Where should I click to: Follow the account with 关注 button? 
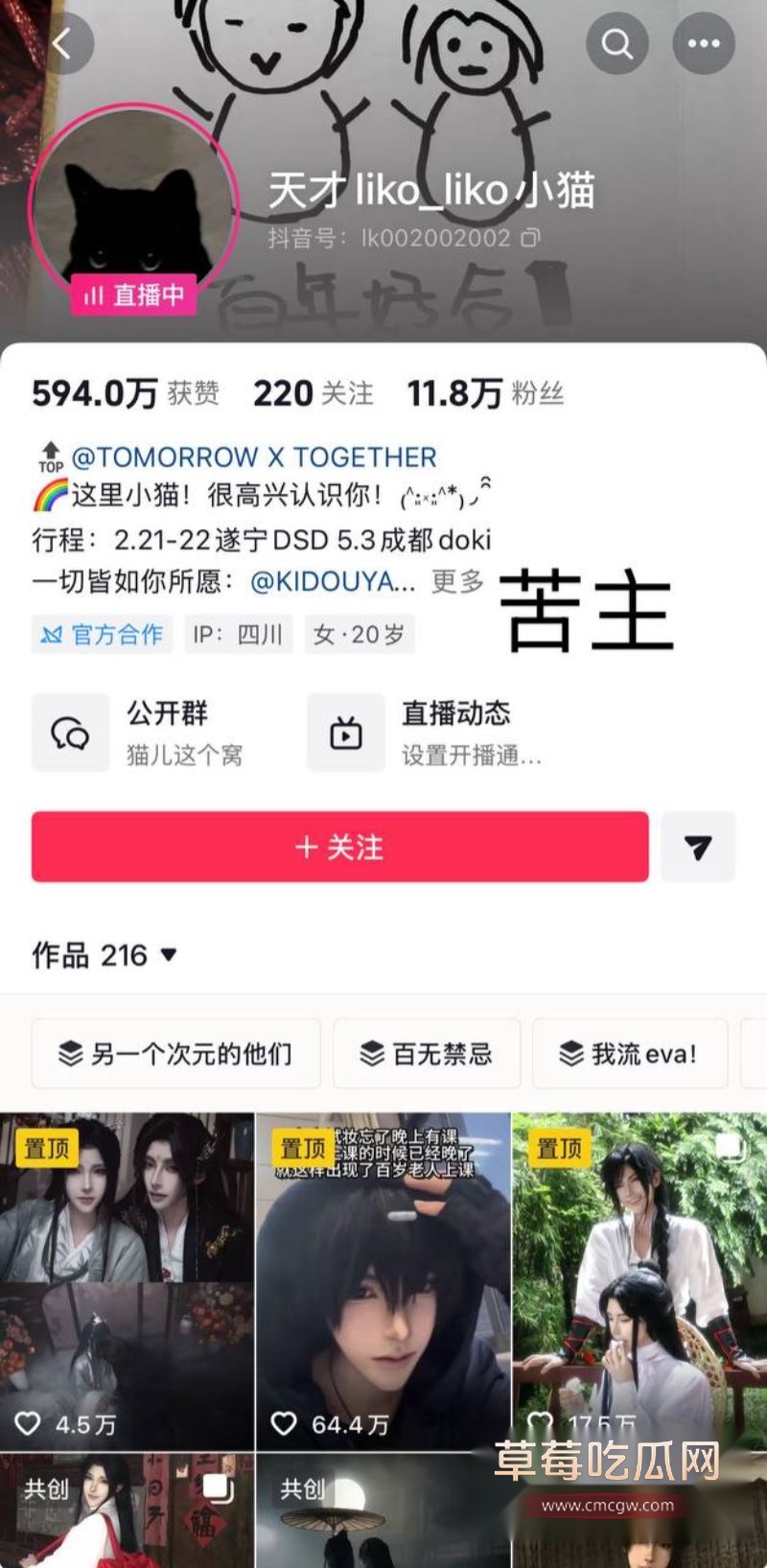(339, 847)
